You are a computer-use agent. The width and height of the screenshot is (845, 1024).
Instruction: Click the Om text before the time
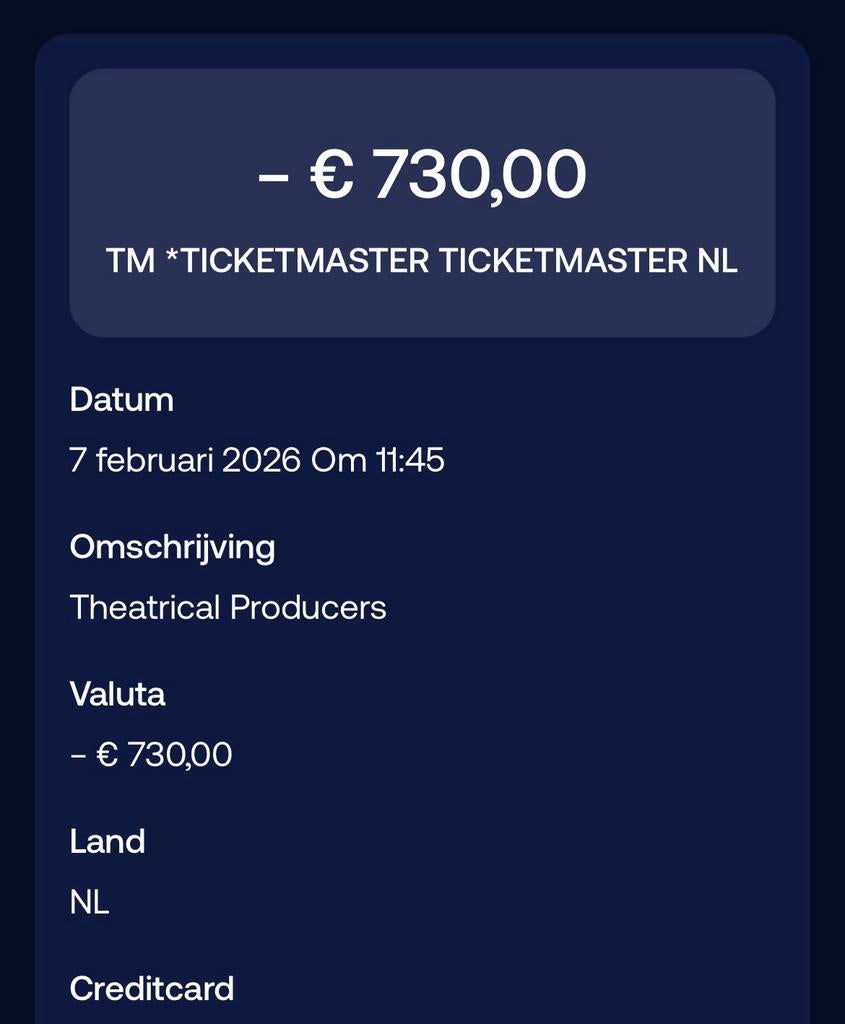pyautogui.click(x=343, y=461)
